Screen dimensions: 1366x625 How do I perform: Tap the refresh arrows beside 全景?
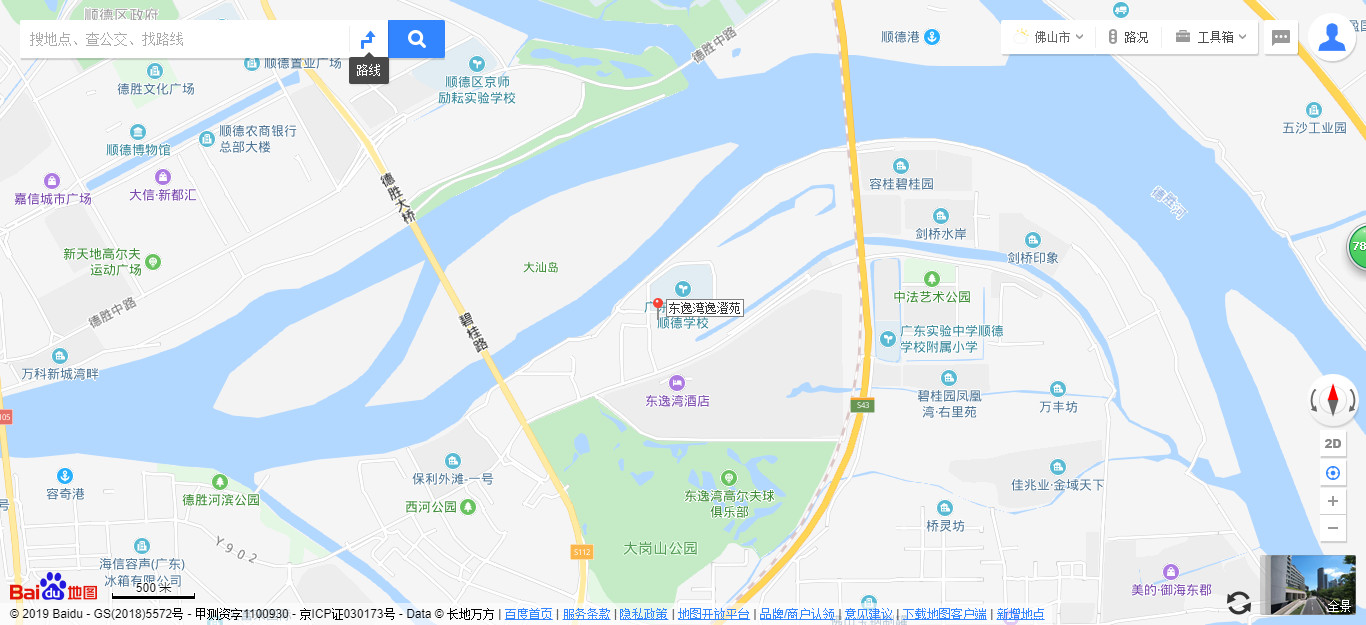click(1238, 602)
